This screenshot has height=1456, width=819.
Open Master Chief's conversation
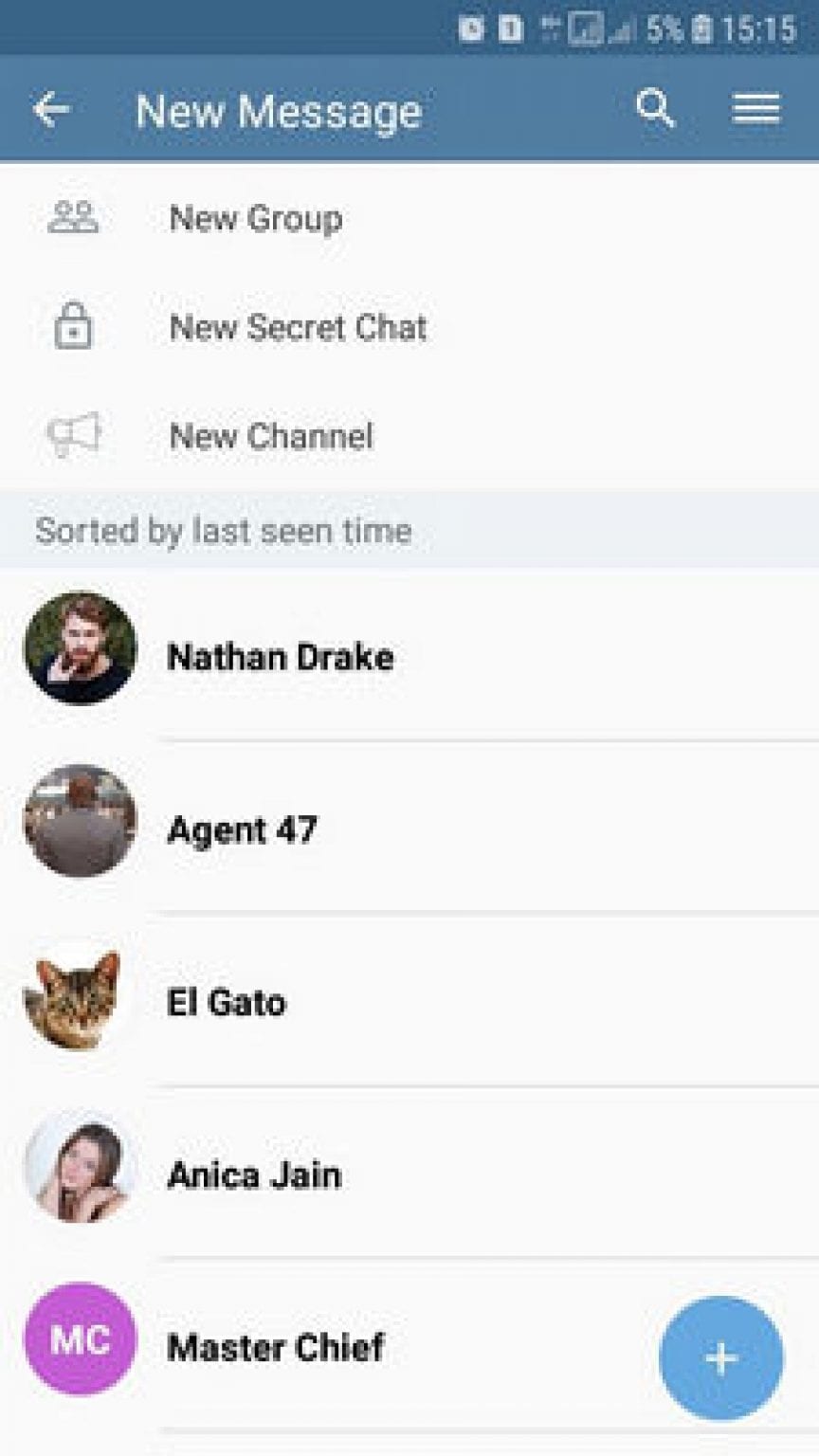point(275,1347)
